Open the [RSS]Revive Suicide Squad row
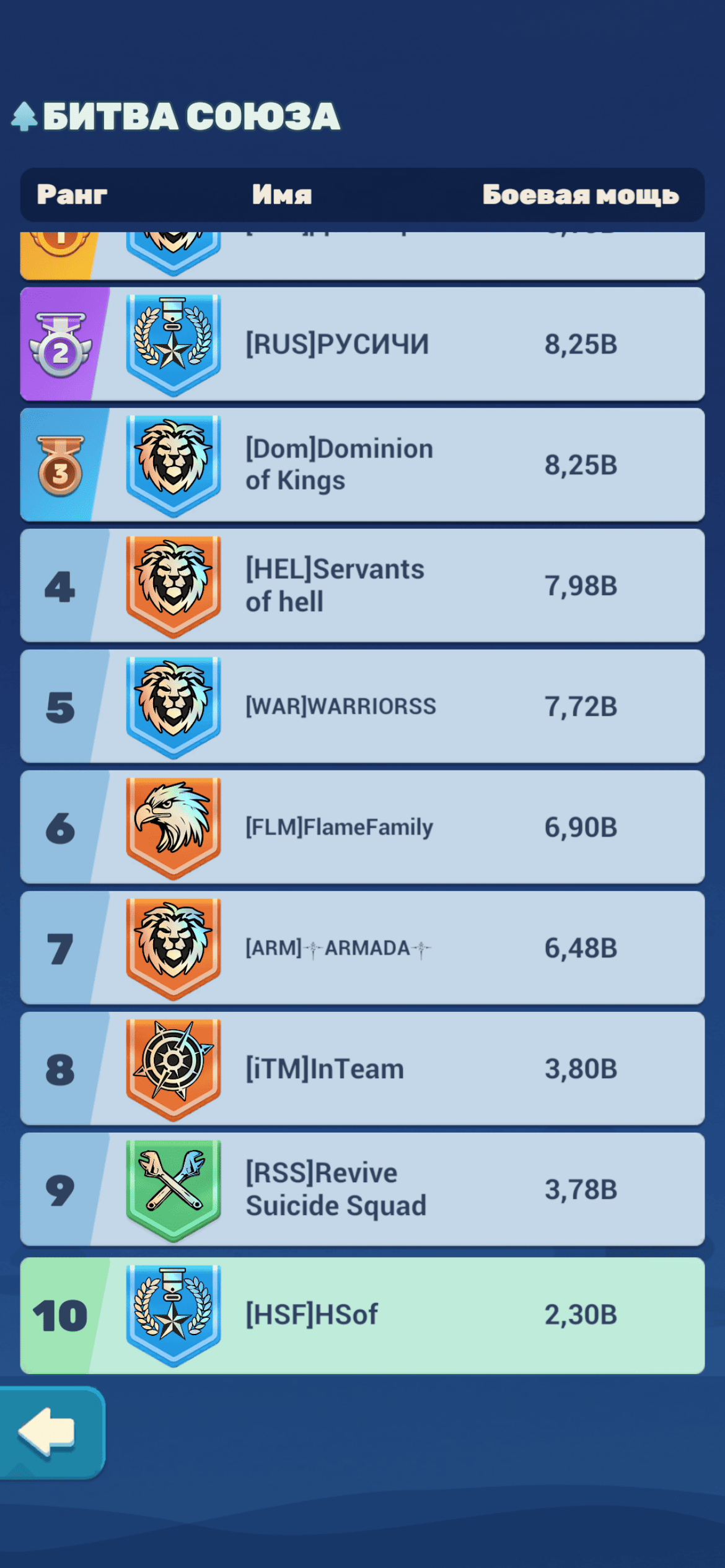 coord(362,1189)
